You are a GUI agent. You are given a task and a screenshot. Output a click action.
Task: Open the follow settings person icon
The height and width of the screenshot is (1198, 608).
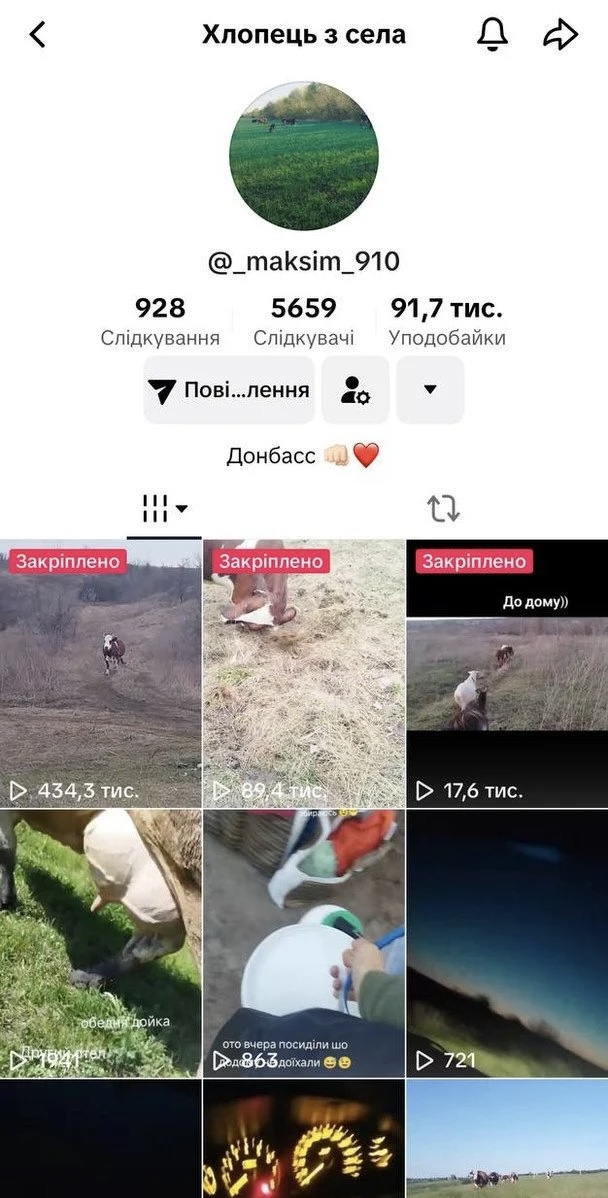pyautogui.click(x=355, y=390)
